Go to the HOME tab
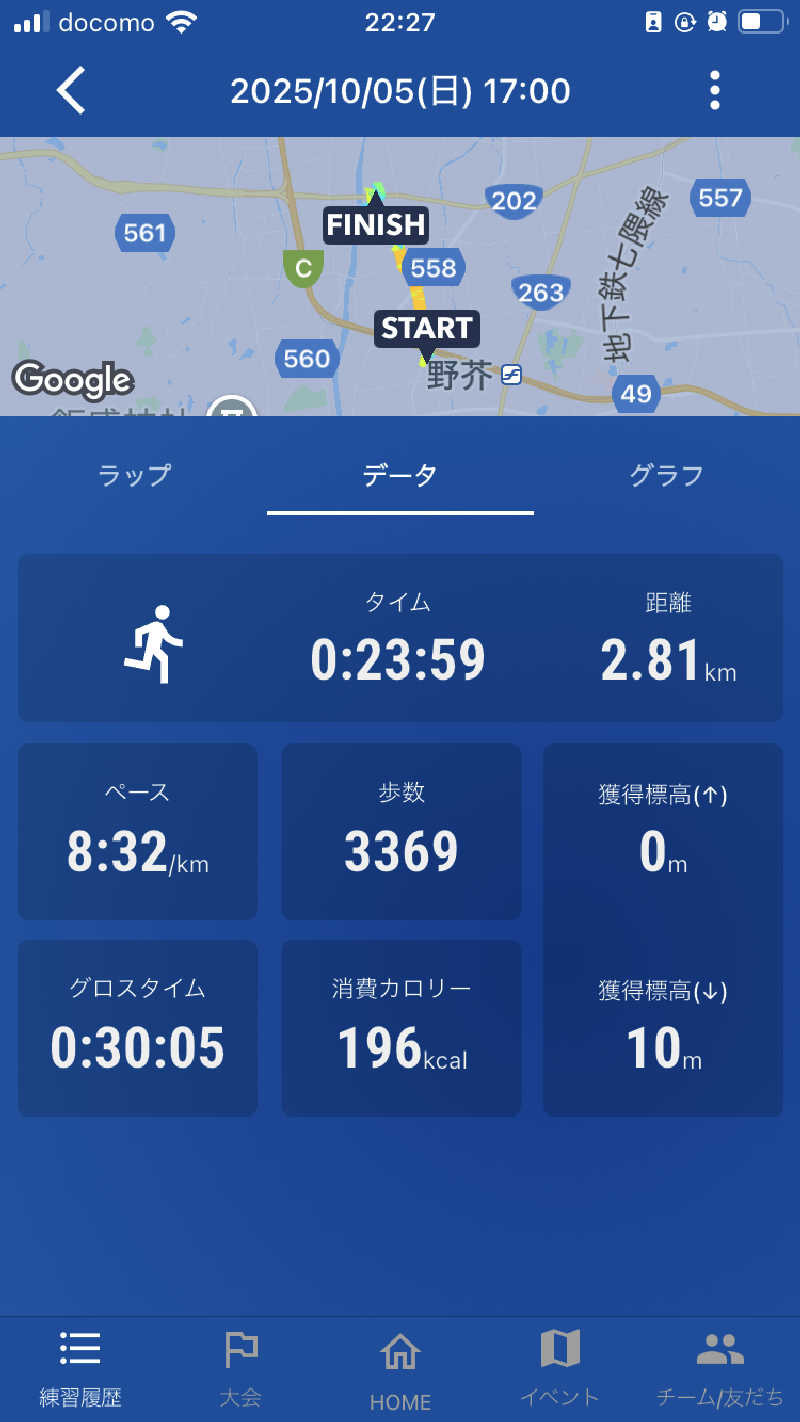The height and width of the screenshot is (1422, 800). (x=400, y=1368)
